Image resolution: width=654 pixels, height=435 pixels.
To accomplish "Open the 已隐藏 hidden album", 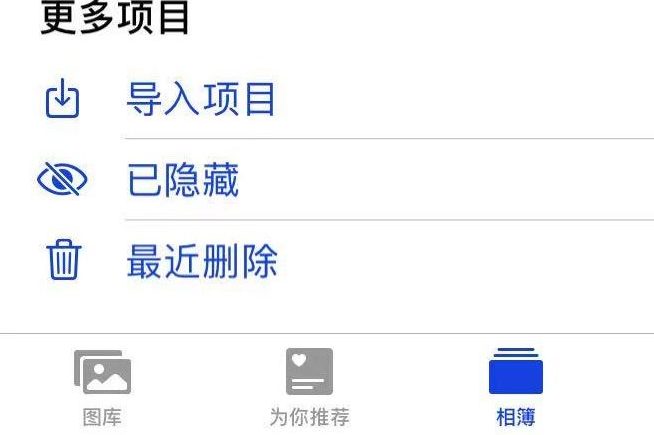I will tap(182, 181).
